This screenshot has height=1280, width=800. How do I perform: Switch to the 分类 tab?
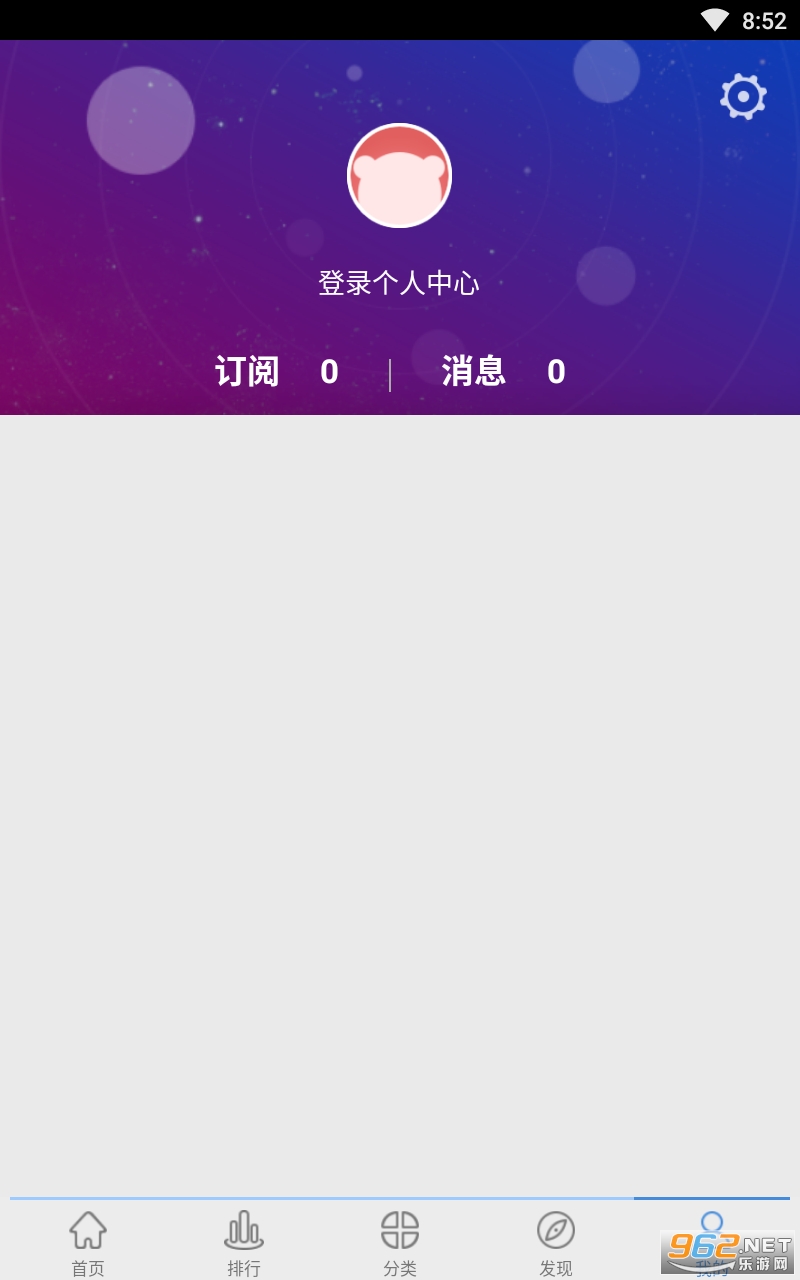coord(400,1242)
